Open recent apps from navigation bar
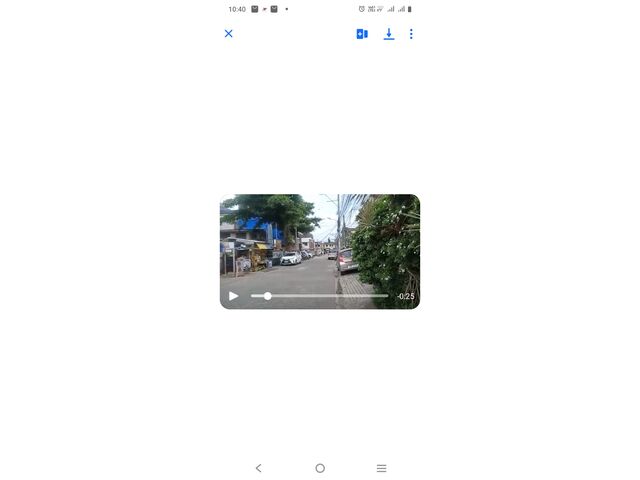The image size is (640, 480). coord(381,468)
